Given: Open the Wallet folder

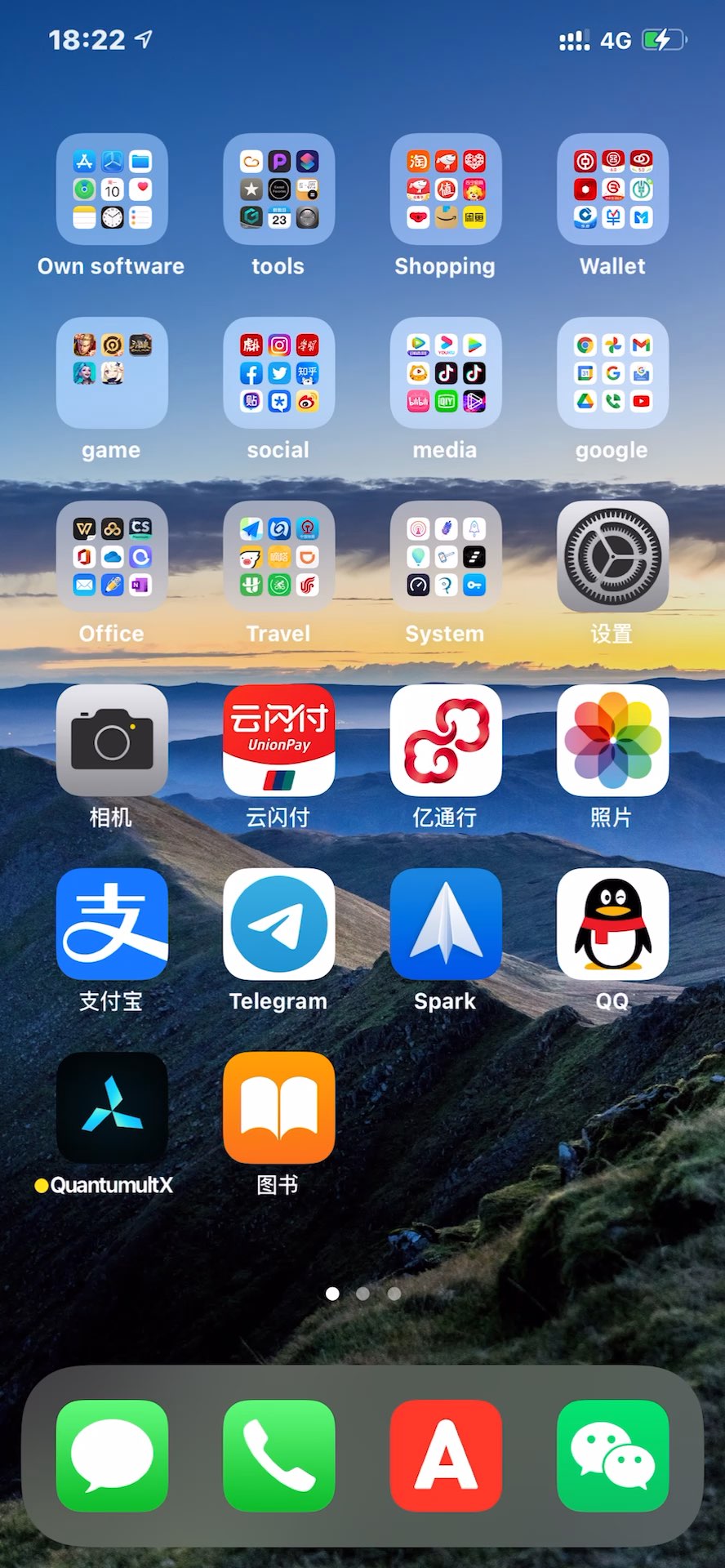Looking at the screenshot, I should click(x=612, y=189).
